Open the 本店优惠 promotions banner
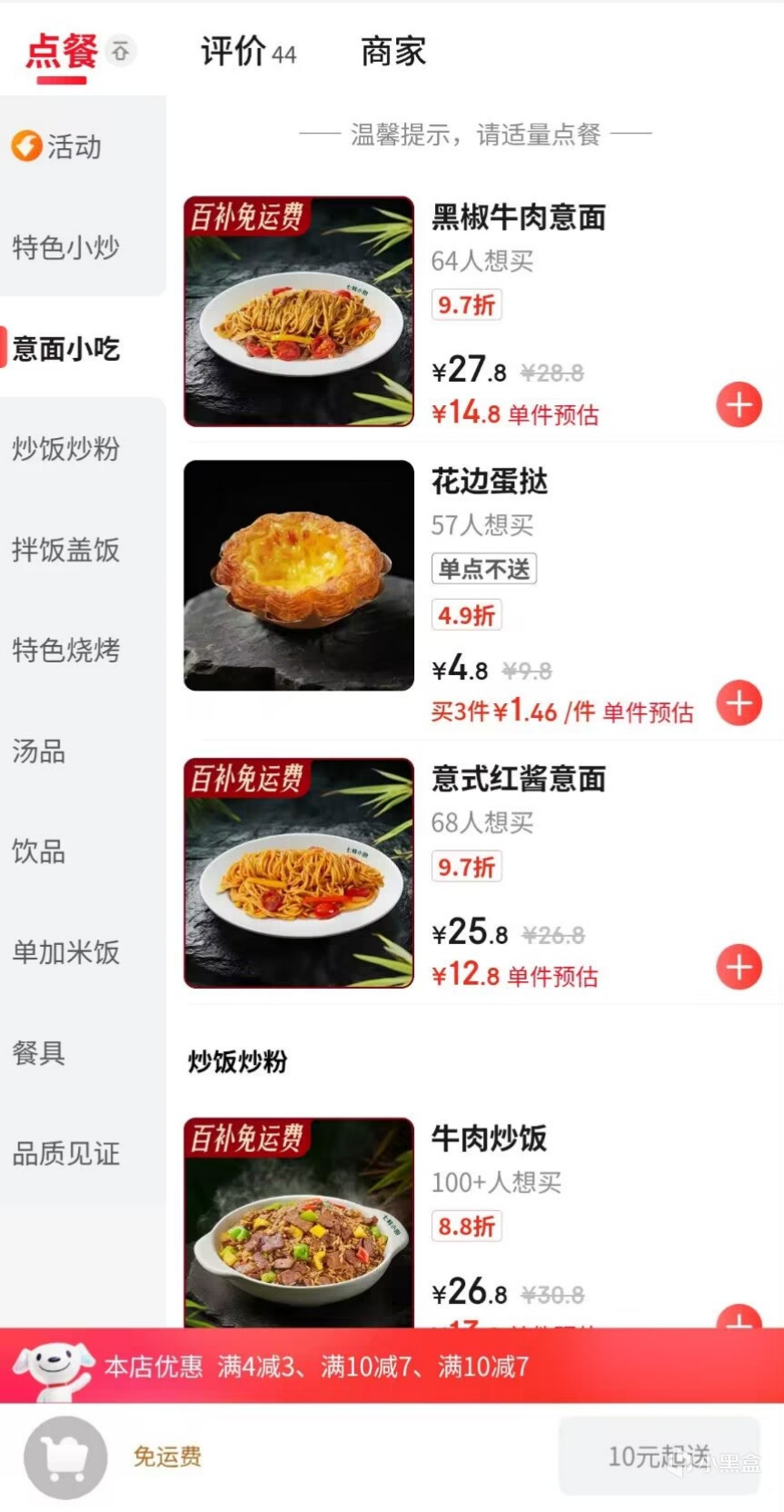 tap(392, 1366)
